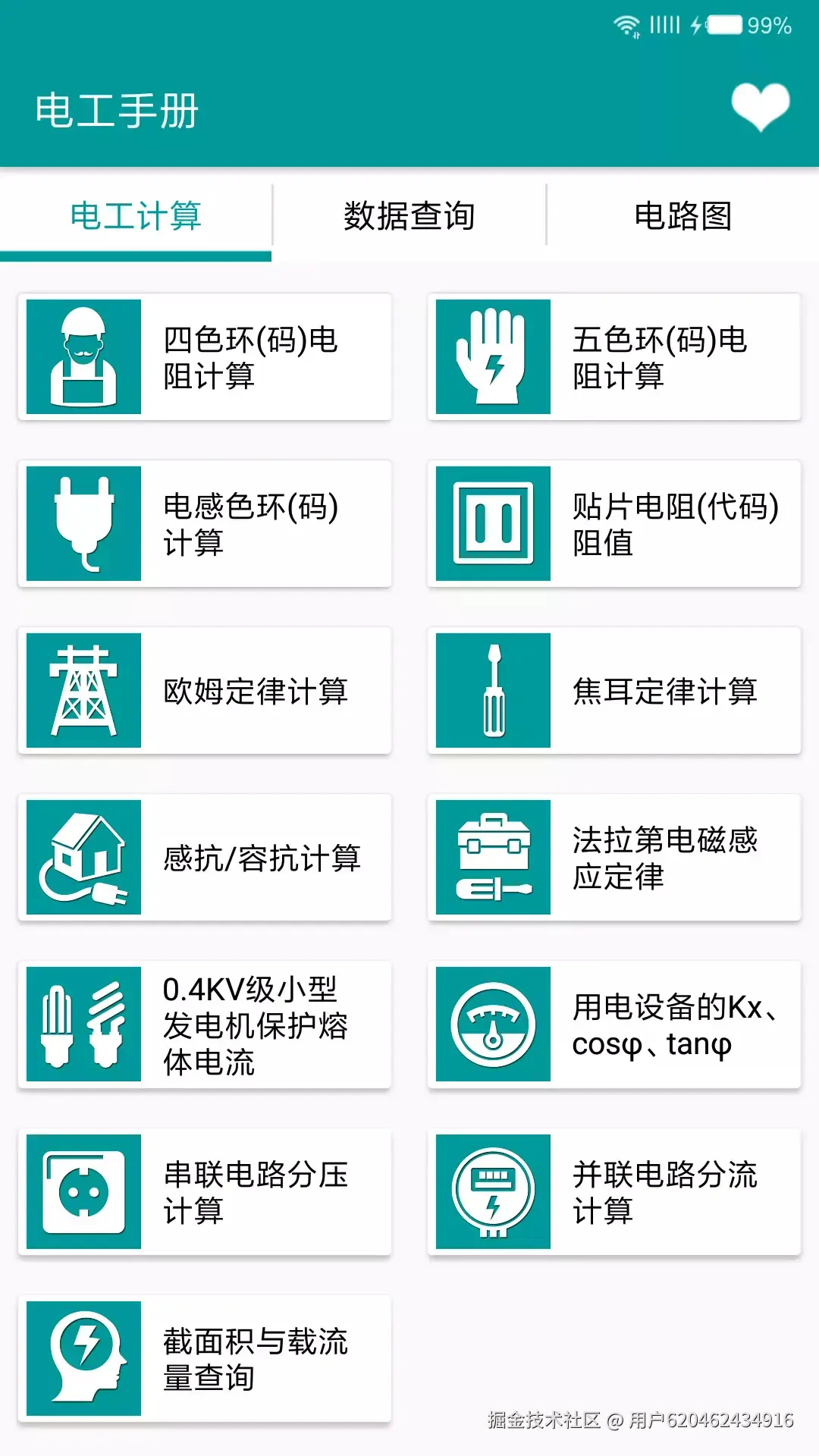The width and height of the screenshot is (819, 1456).
Task: Launch 串联电路分压计算
Action: [205, 1191]
